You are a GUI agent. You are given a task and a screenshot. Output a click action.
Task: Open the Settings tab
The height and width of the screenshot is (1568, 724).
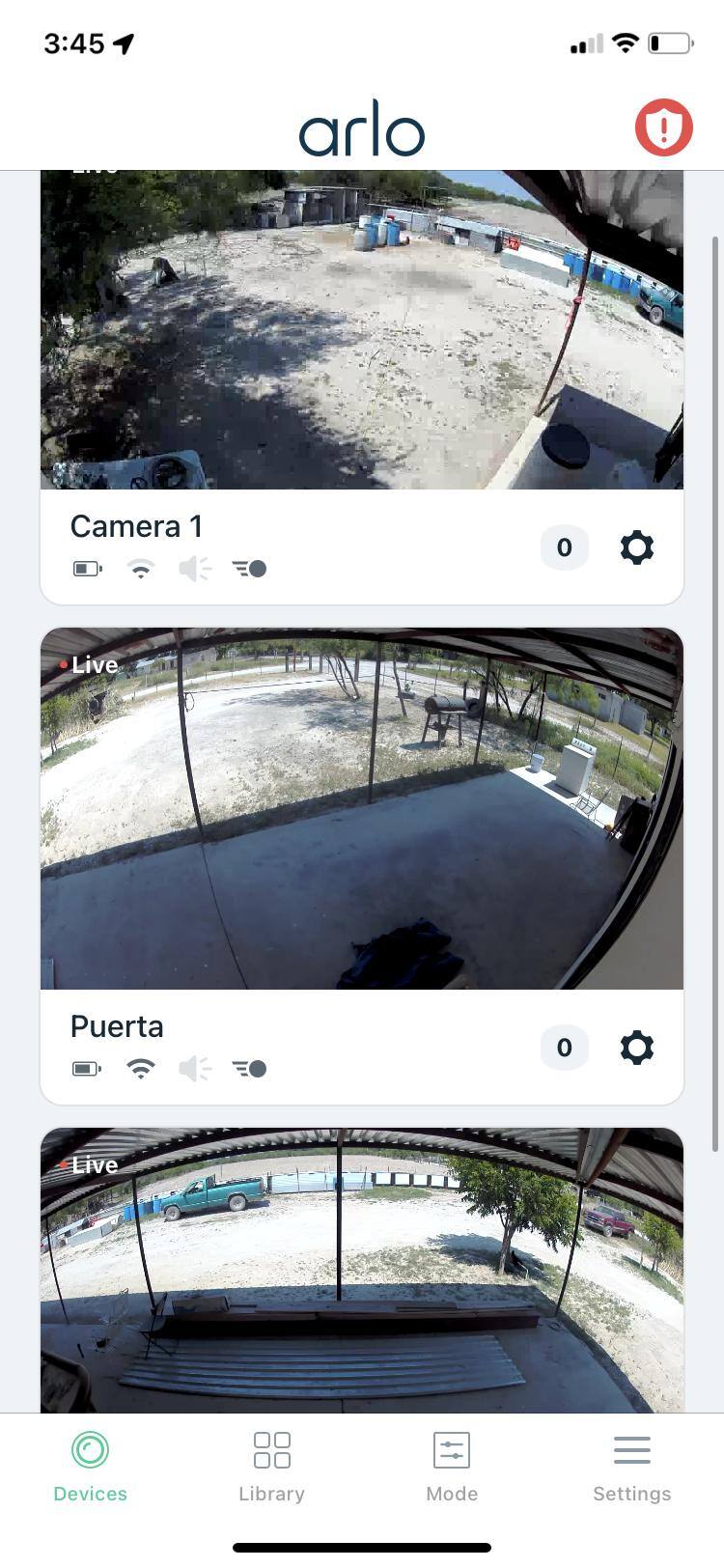click(631, 1467)
